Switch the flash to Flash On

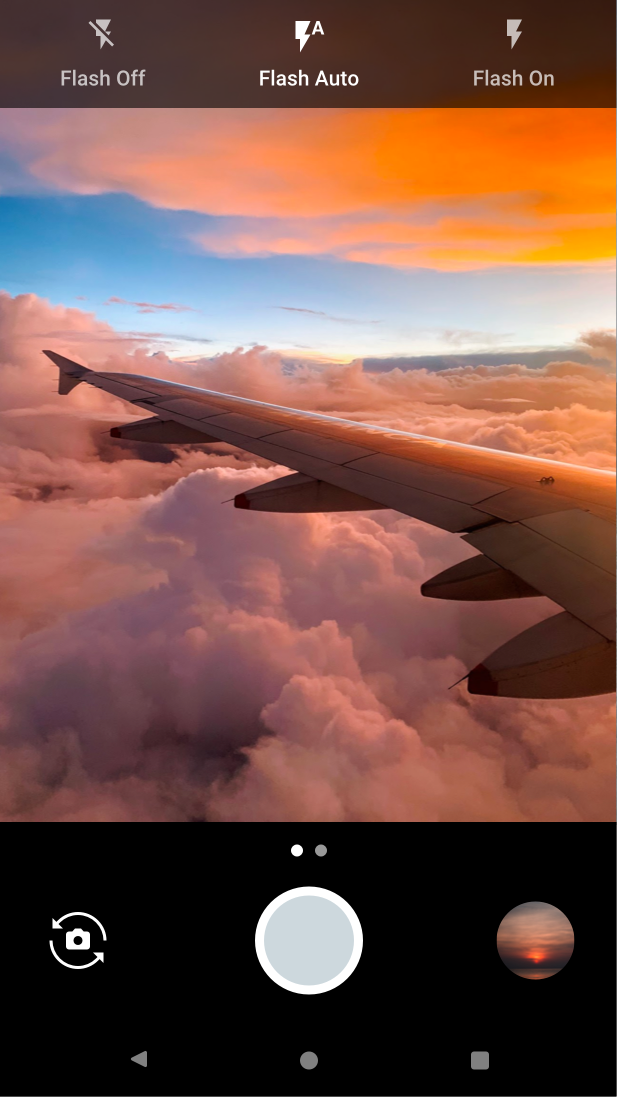pos(513,54)
